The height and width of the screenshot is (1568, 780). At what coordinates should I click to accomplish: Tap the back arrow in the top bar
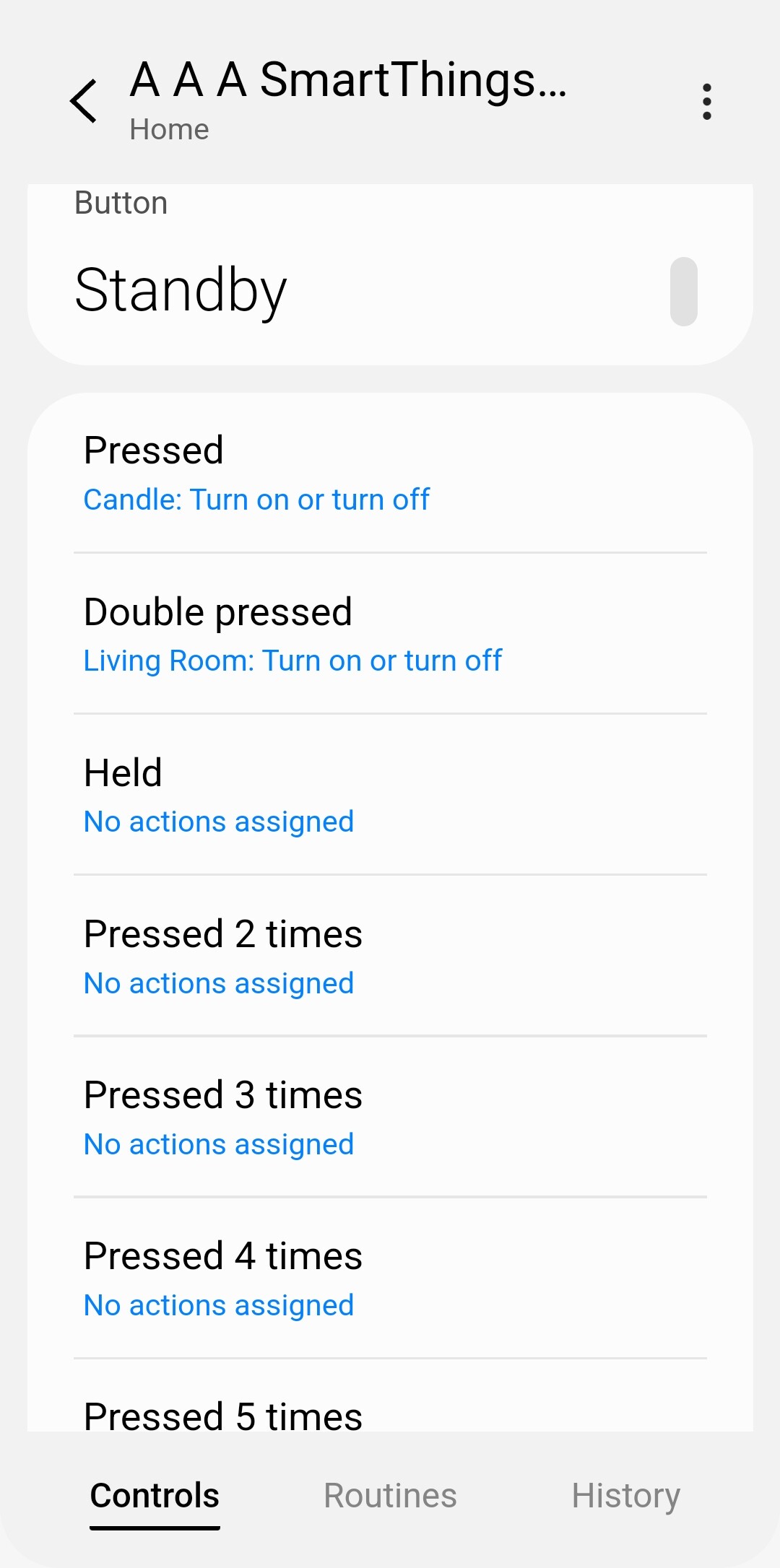pos(84,100)
